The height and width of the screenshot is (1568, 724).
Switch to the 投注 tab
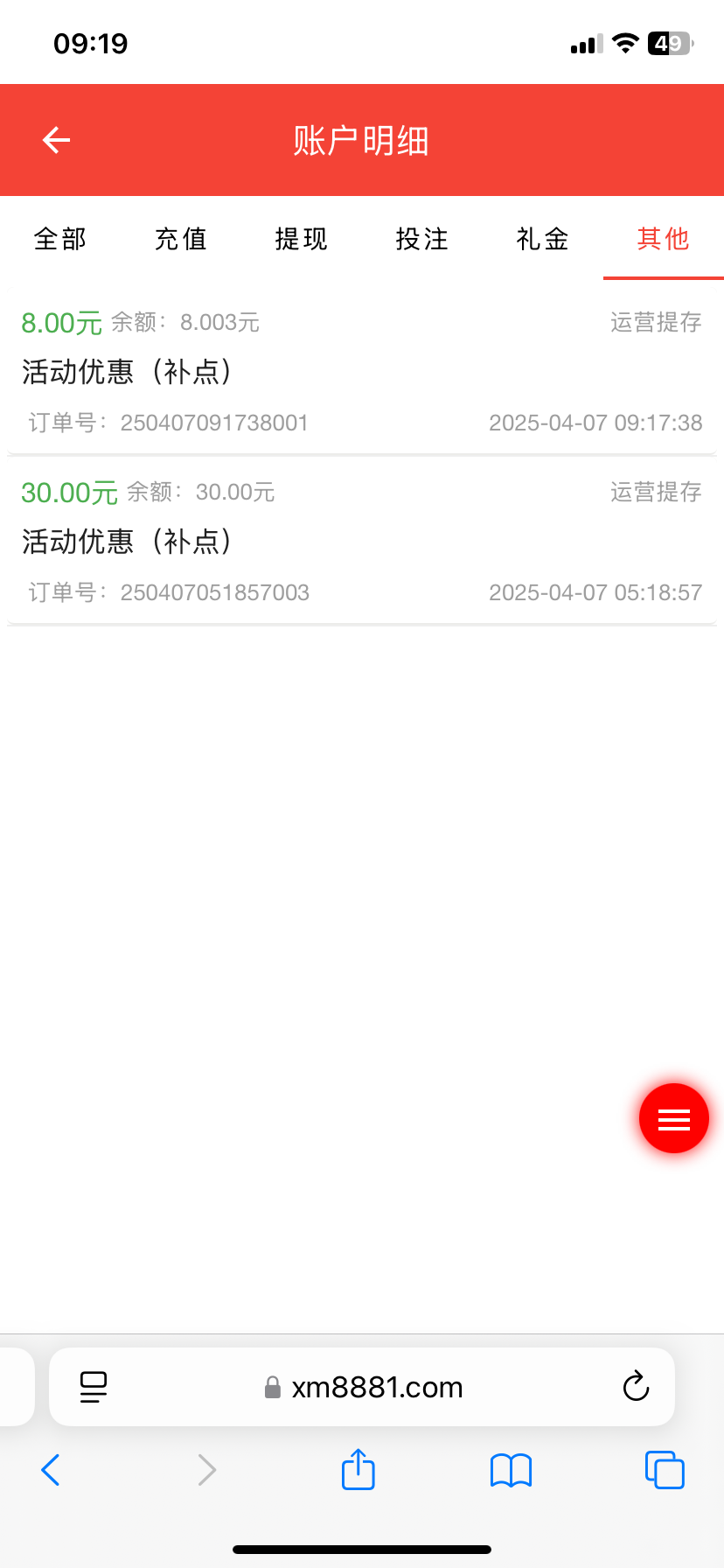pos(422,239)
